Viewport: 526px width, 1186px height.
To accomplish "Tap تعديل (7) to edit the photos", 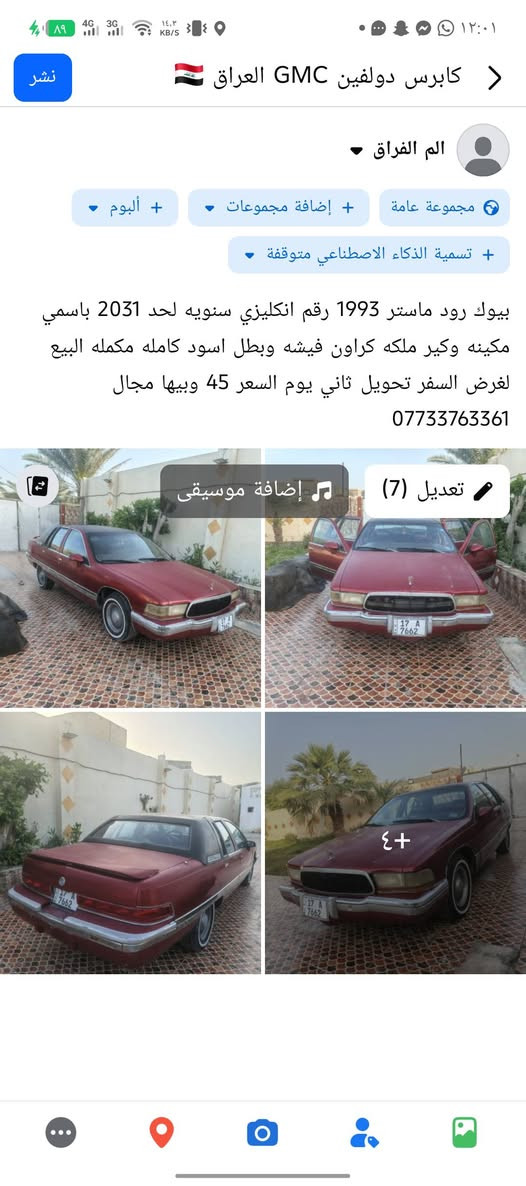I will [437, 491].
